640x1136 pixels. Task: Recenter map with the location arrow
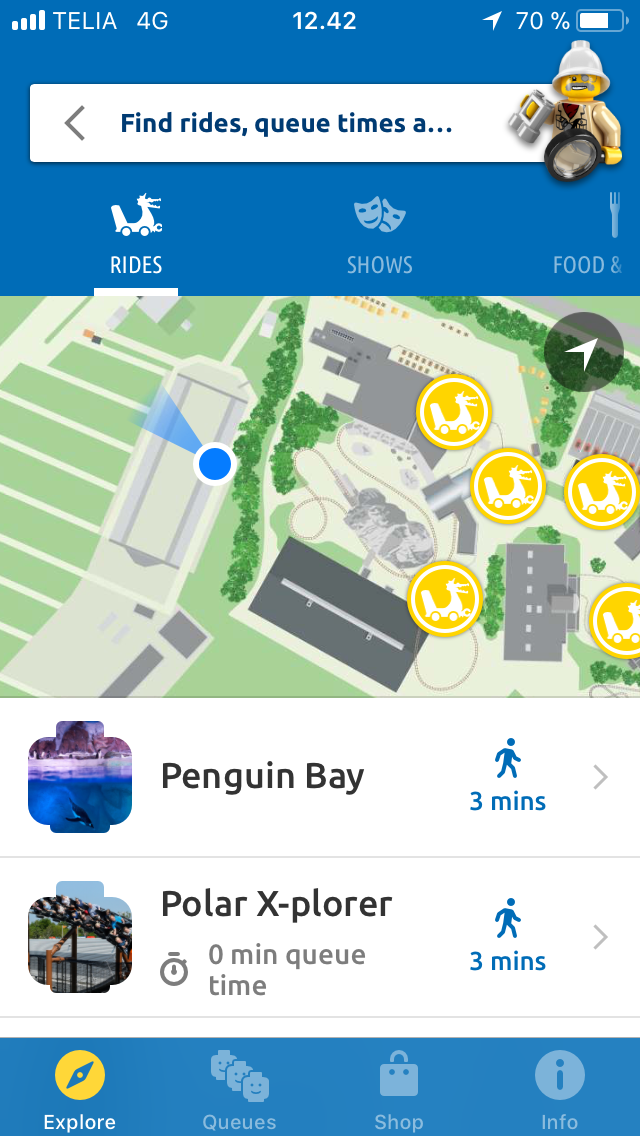tap(584, 352)
